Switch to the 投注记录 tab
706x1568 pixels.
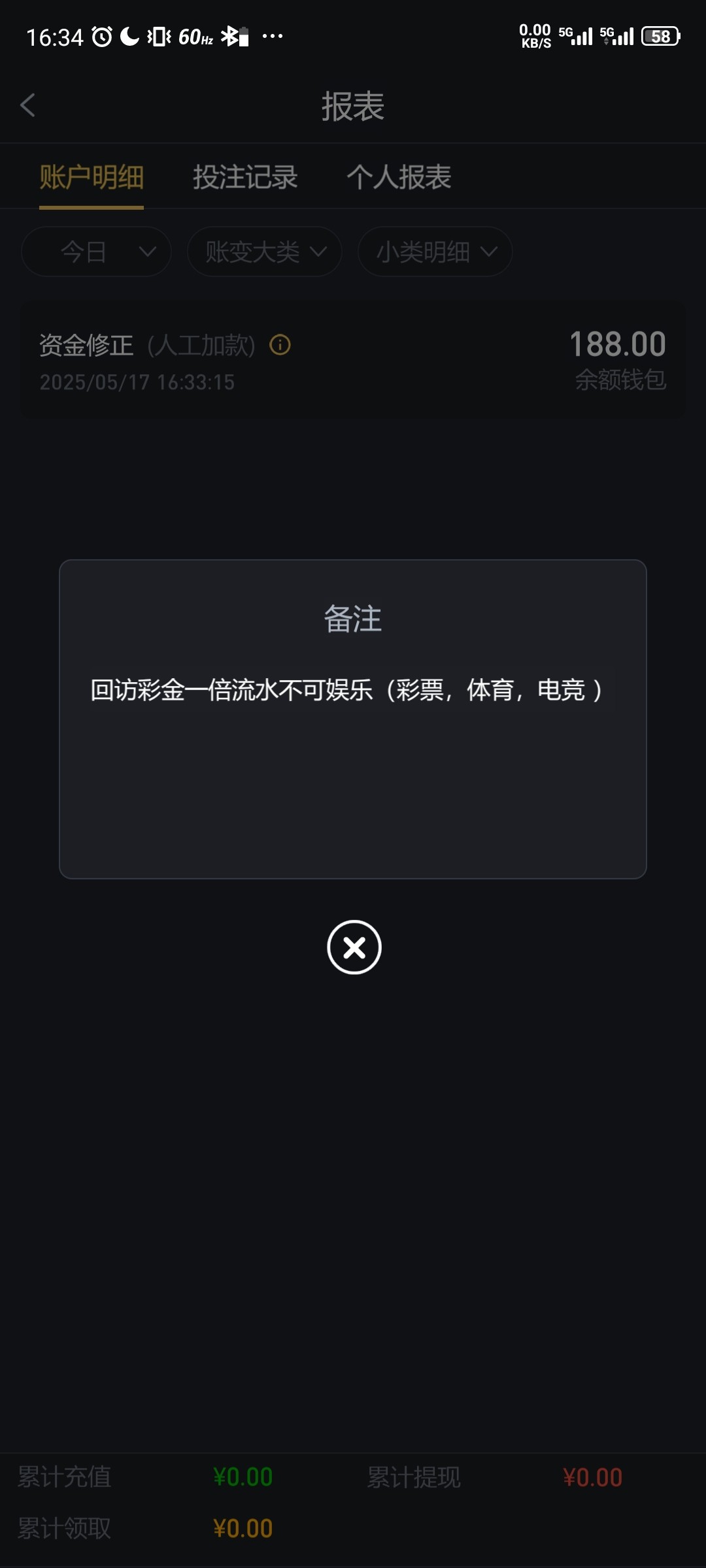(245, 177)
